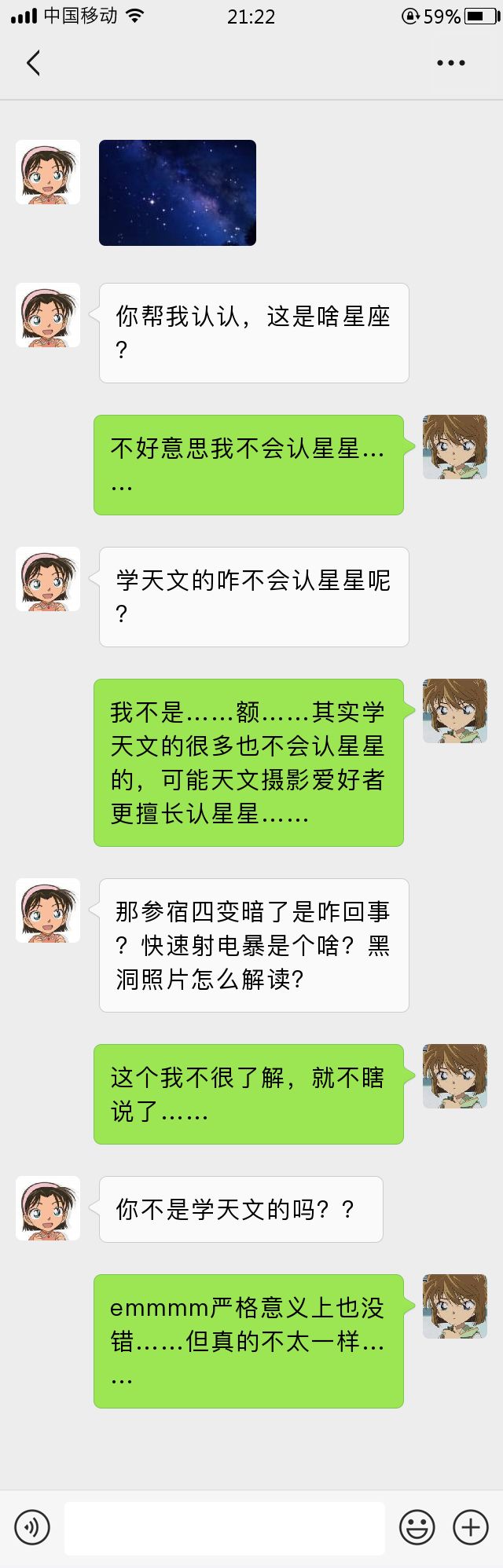Open the starry sky photo message
The image size is (503, 1568).
coord(178,192)
